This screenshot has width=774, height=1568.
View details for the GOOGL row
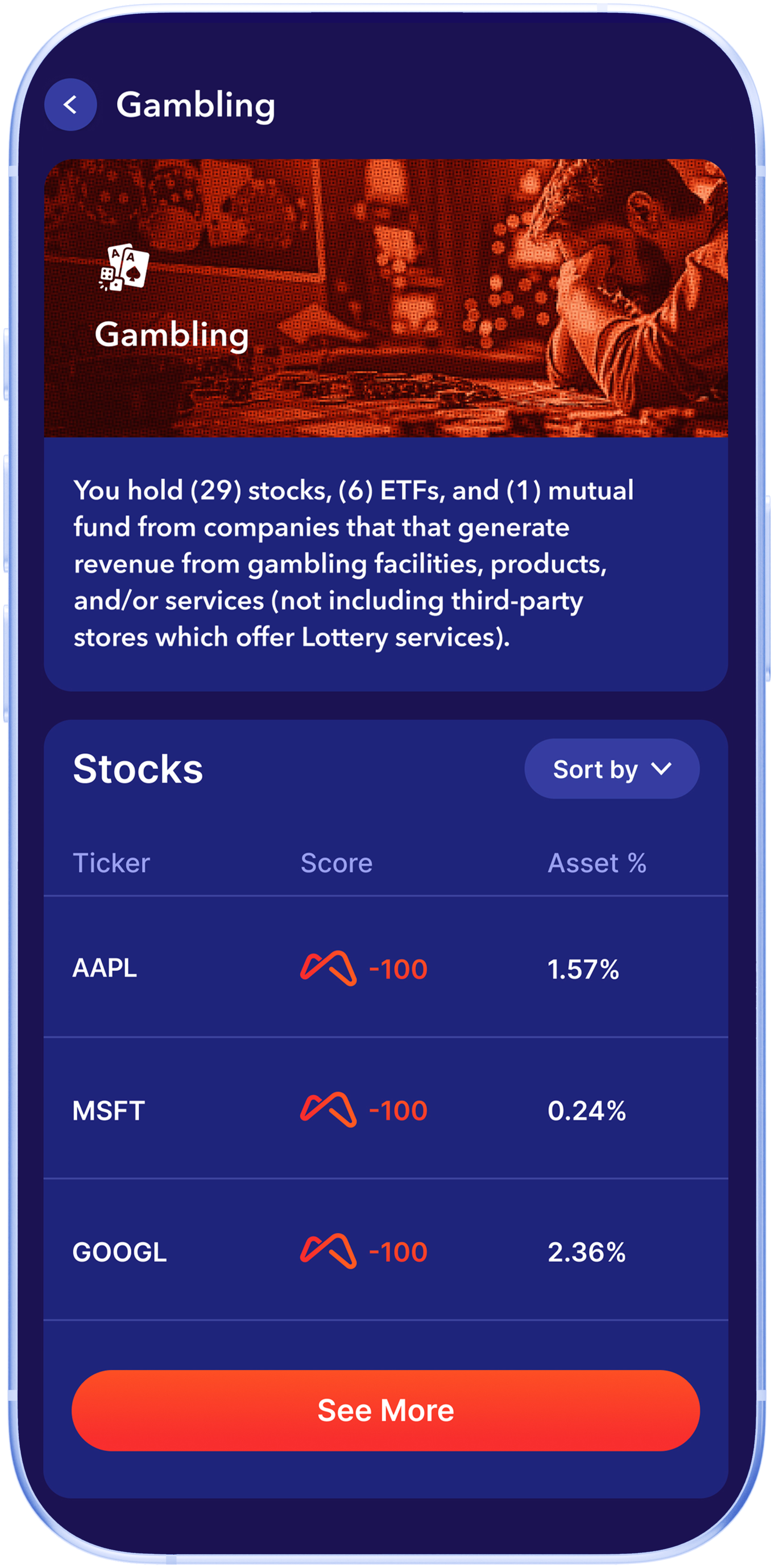point(386,1250)
